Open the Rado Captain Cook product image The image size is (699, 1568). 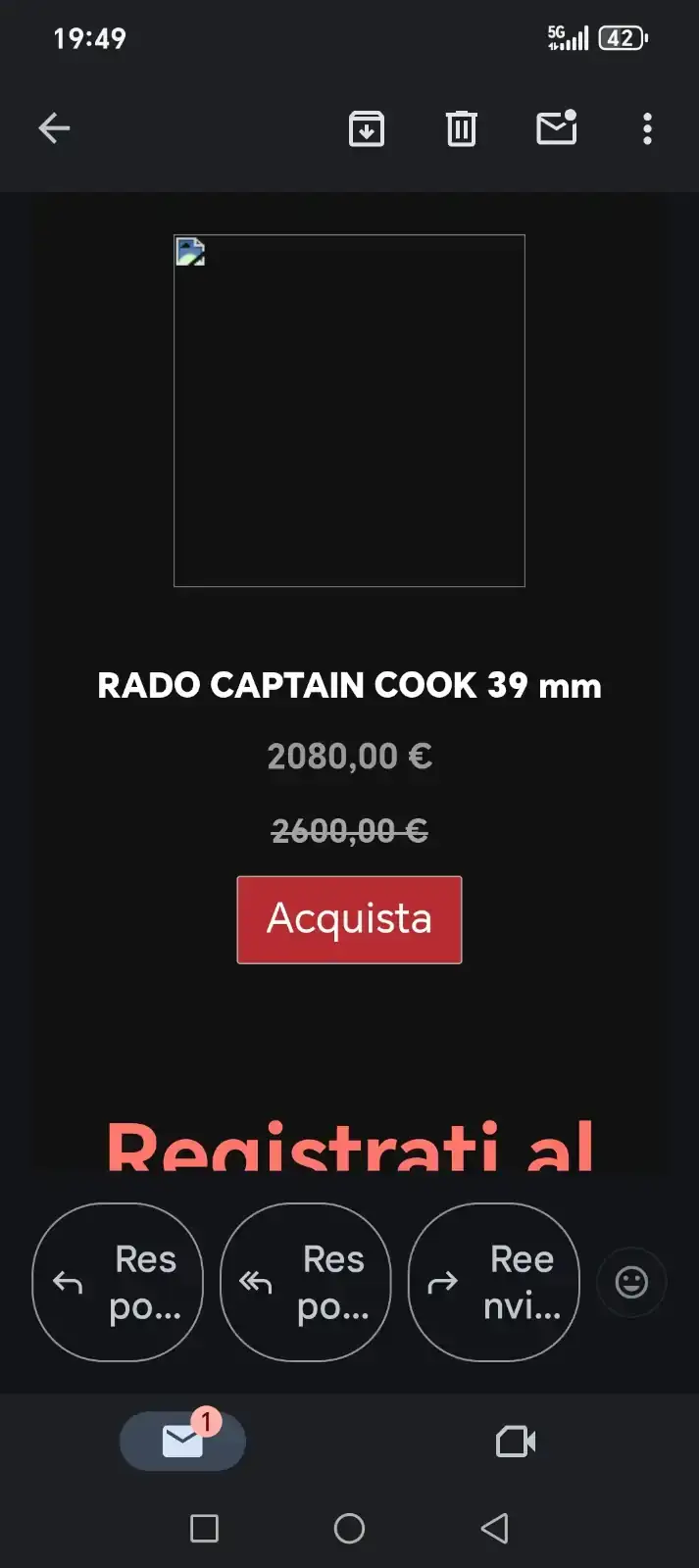coord(349,410)
